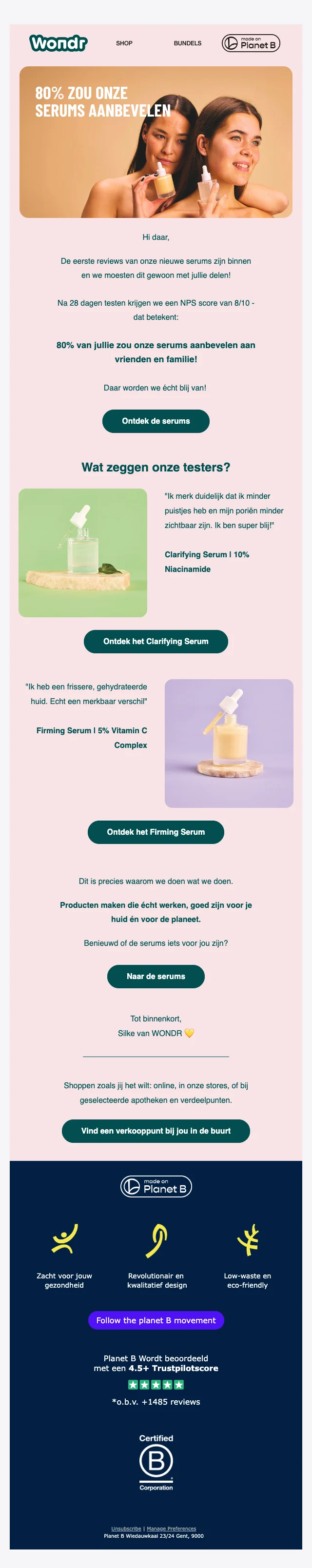Go to BUNDELS in the header
This screenshot has width=312, height=1568.
(x=187, y=43)
